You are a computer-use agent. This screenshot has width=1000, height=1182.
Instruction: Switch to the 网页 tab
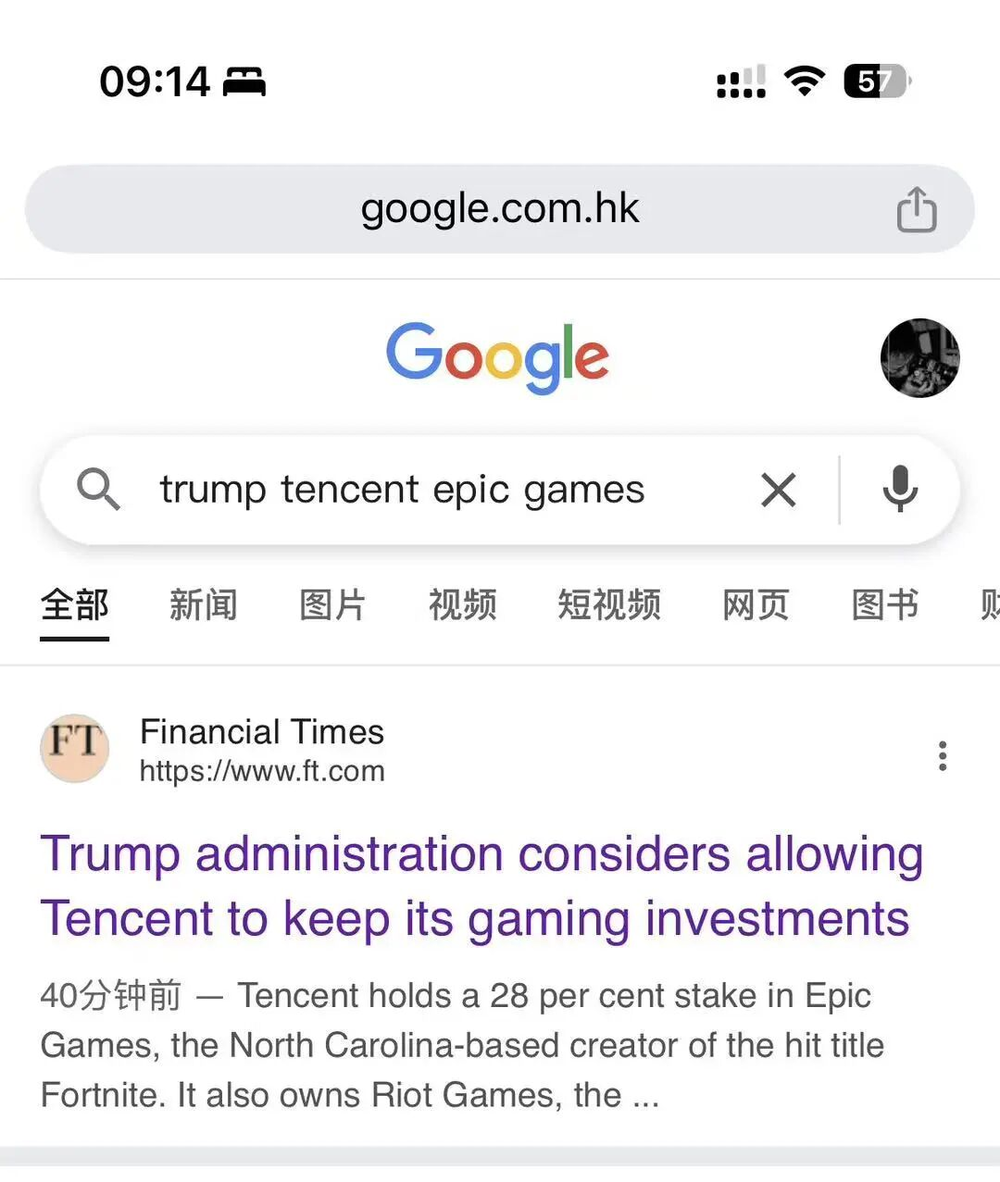point(756,605)
